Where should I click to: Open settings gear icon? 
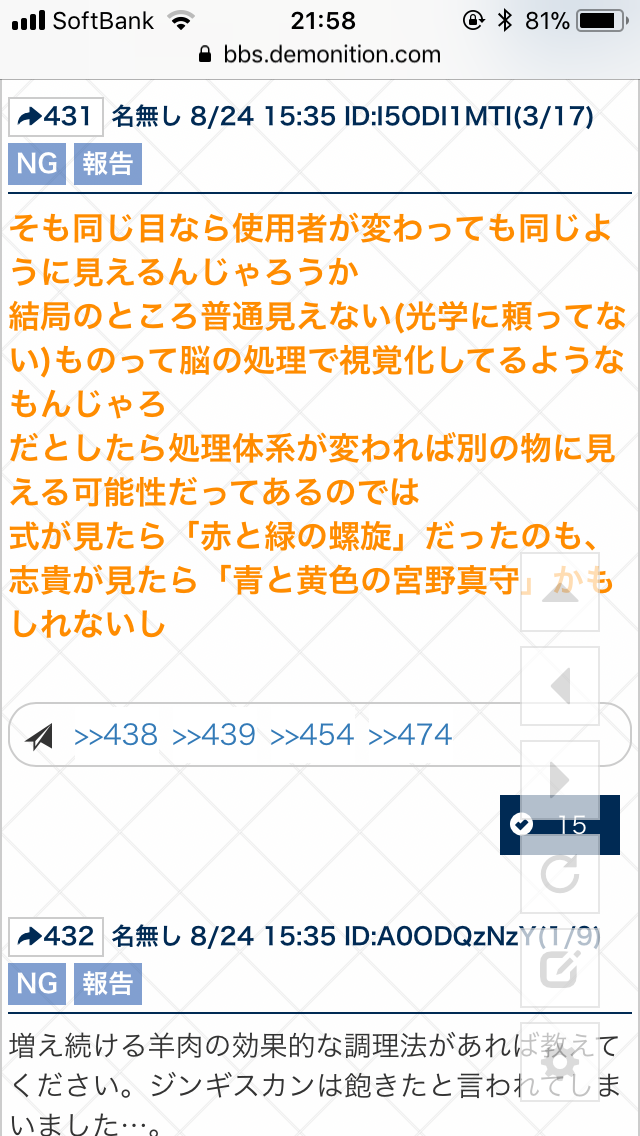560,1062
